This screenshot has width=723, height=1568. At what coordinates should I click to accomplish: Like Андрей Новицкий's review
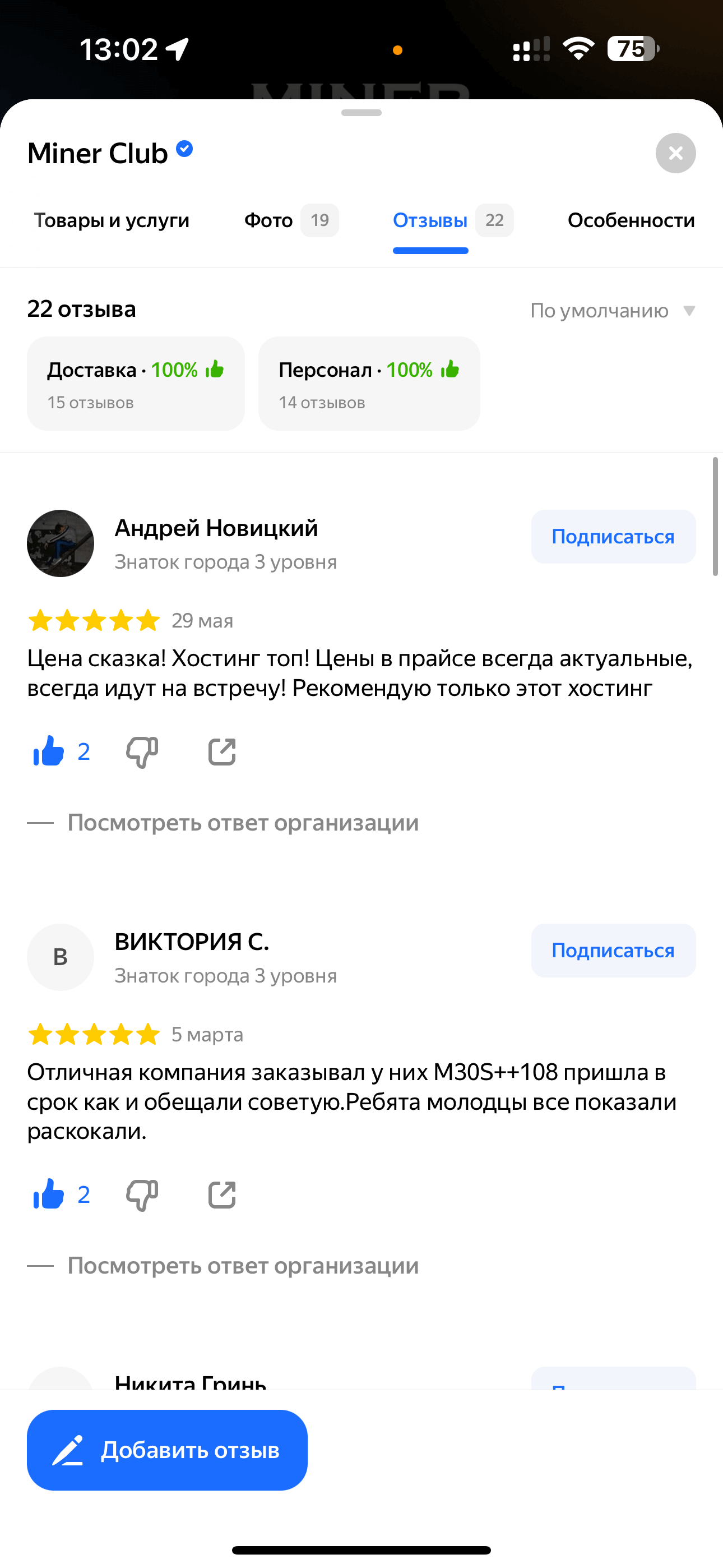click(49, 751)
